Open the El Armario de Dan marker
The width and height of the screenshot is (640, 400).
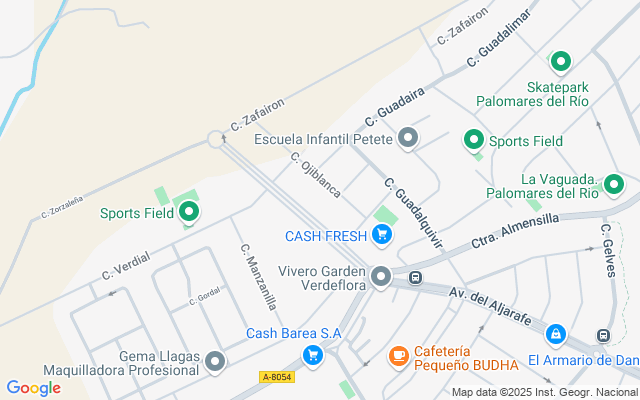pos(556,335)
